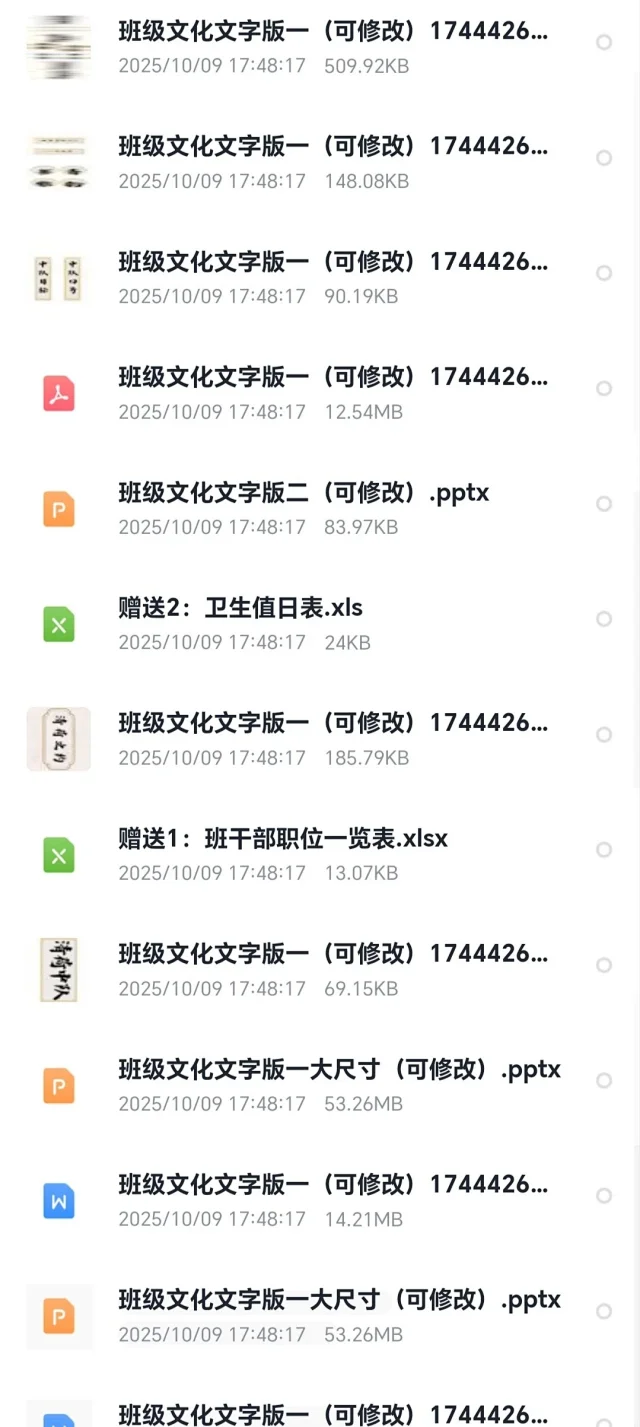The width and height of the screenshot is (640, 1427).
Task: Select the 90.19KB file's circle
Action: 604,273
